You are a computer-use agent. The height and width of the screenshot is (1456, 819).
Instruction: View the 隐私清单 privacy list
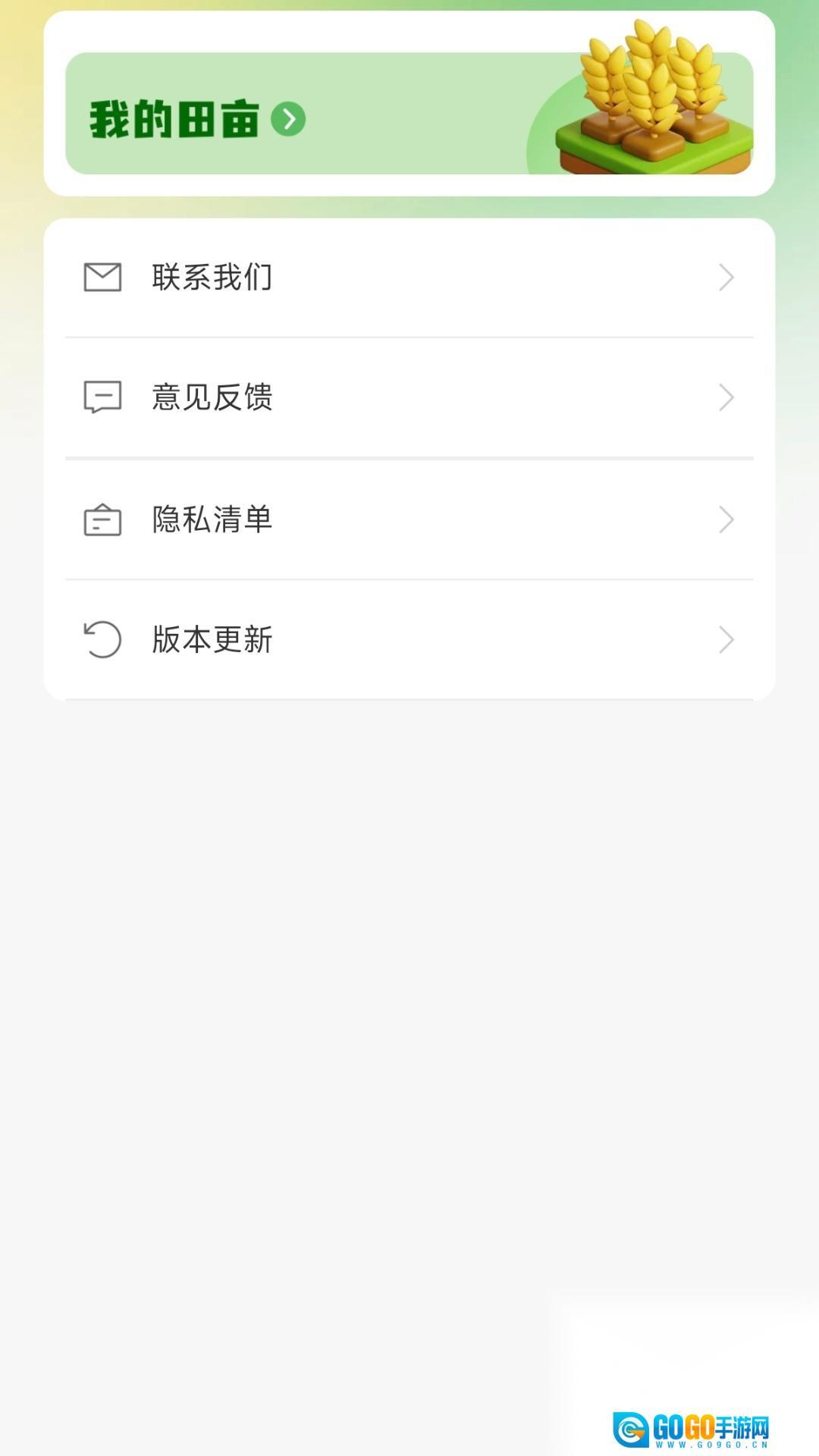coord(408,519)
